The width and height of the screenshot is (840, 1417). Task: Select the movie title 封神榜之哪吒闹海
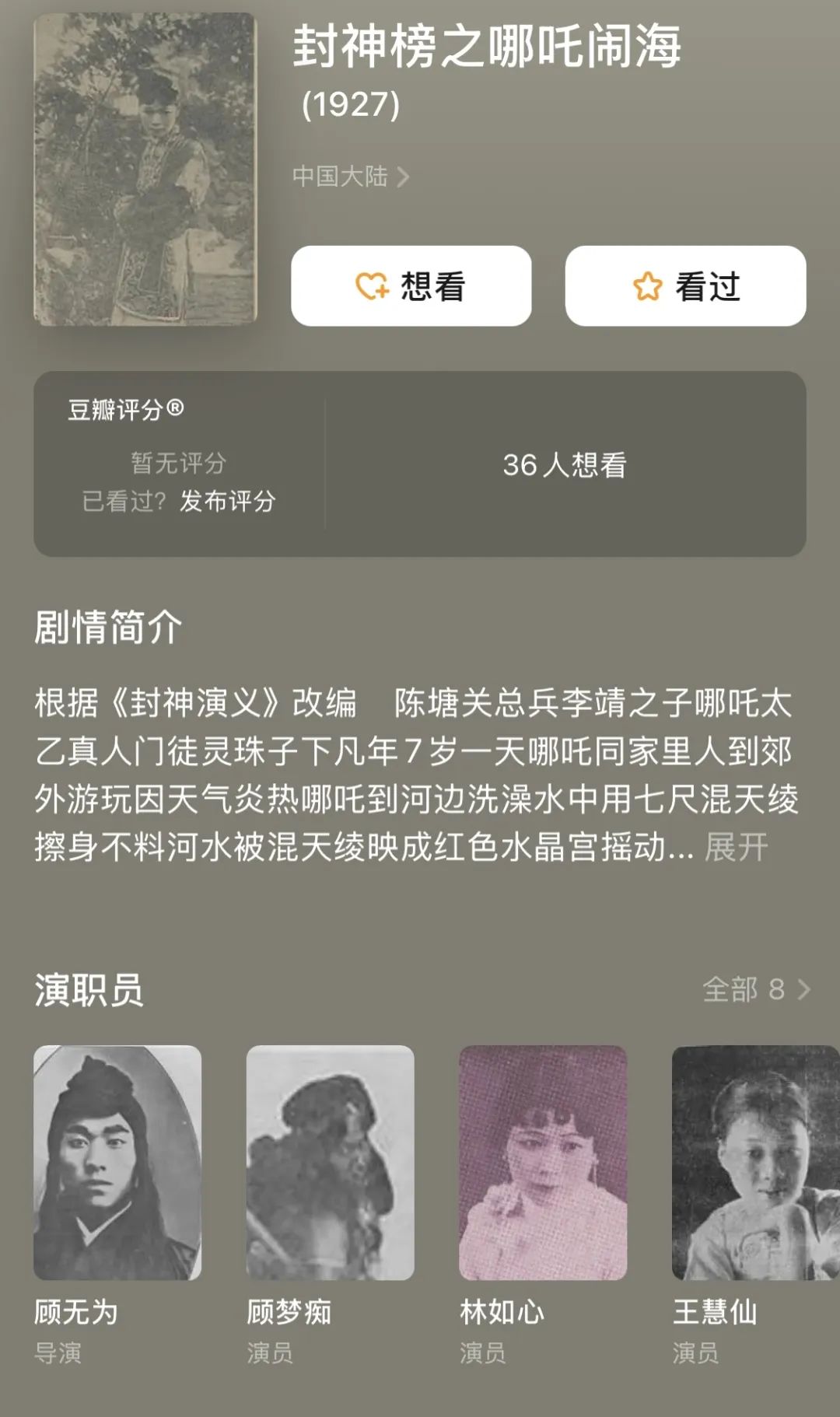pos(490,48)
